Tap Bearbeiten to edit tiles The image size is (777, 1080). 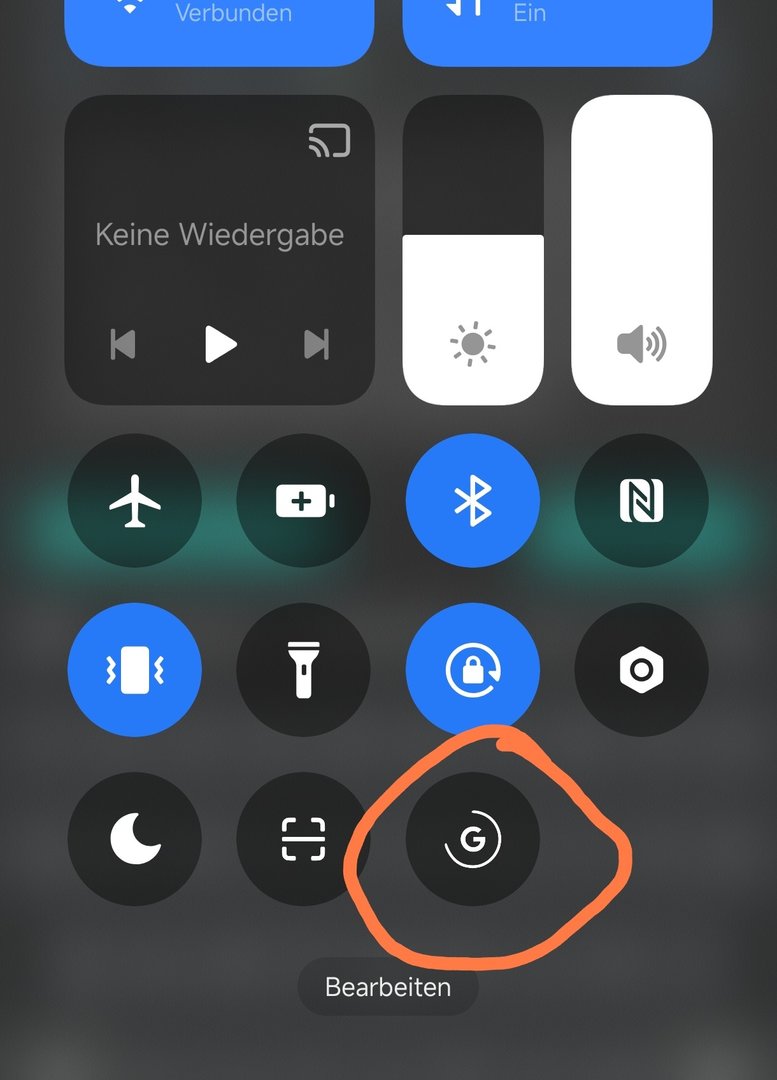(x=388, y=988)
